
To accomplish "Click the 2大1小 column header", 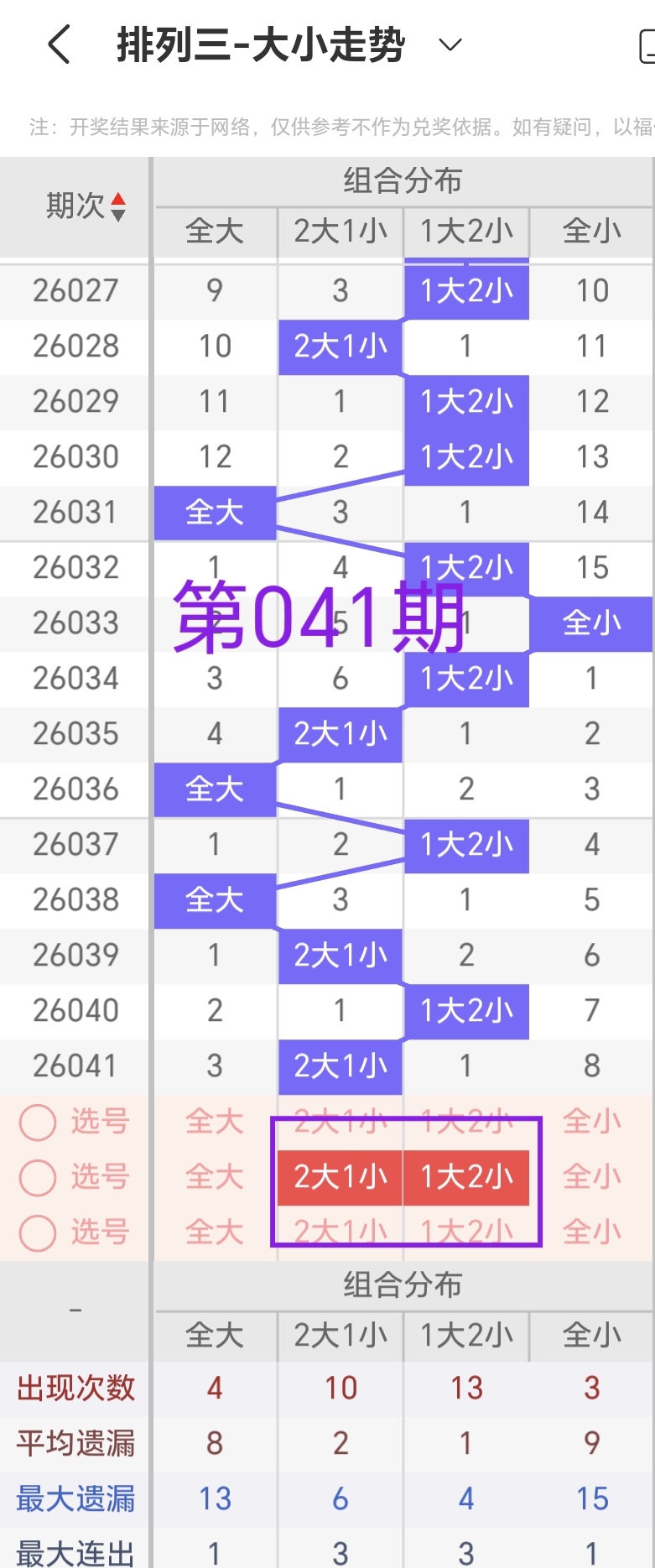I will (x=340, y=232).
